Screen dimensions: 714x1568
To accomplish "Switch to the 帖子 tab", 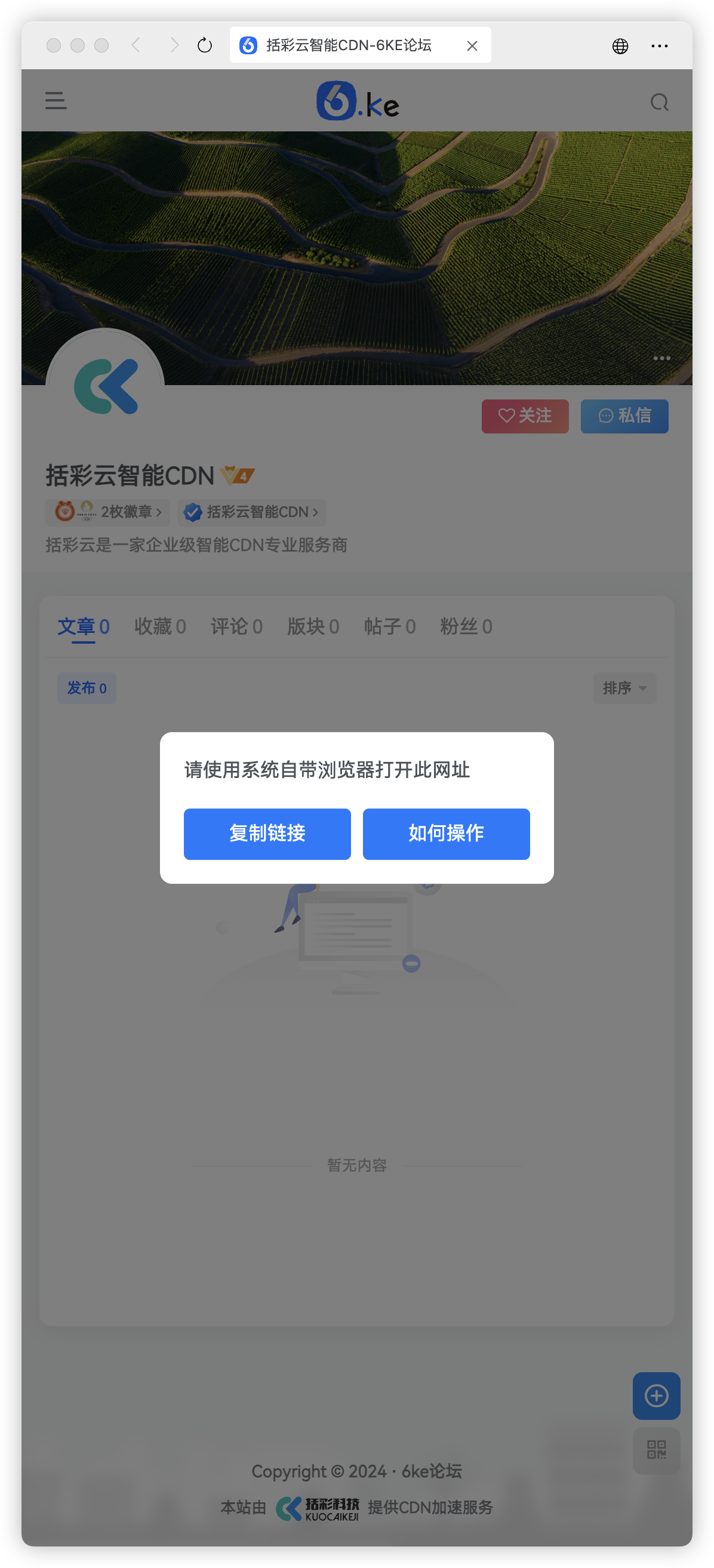I will click(x=390, y=626).
